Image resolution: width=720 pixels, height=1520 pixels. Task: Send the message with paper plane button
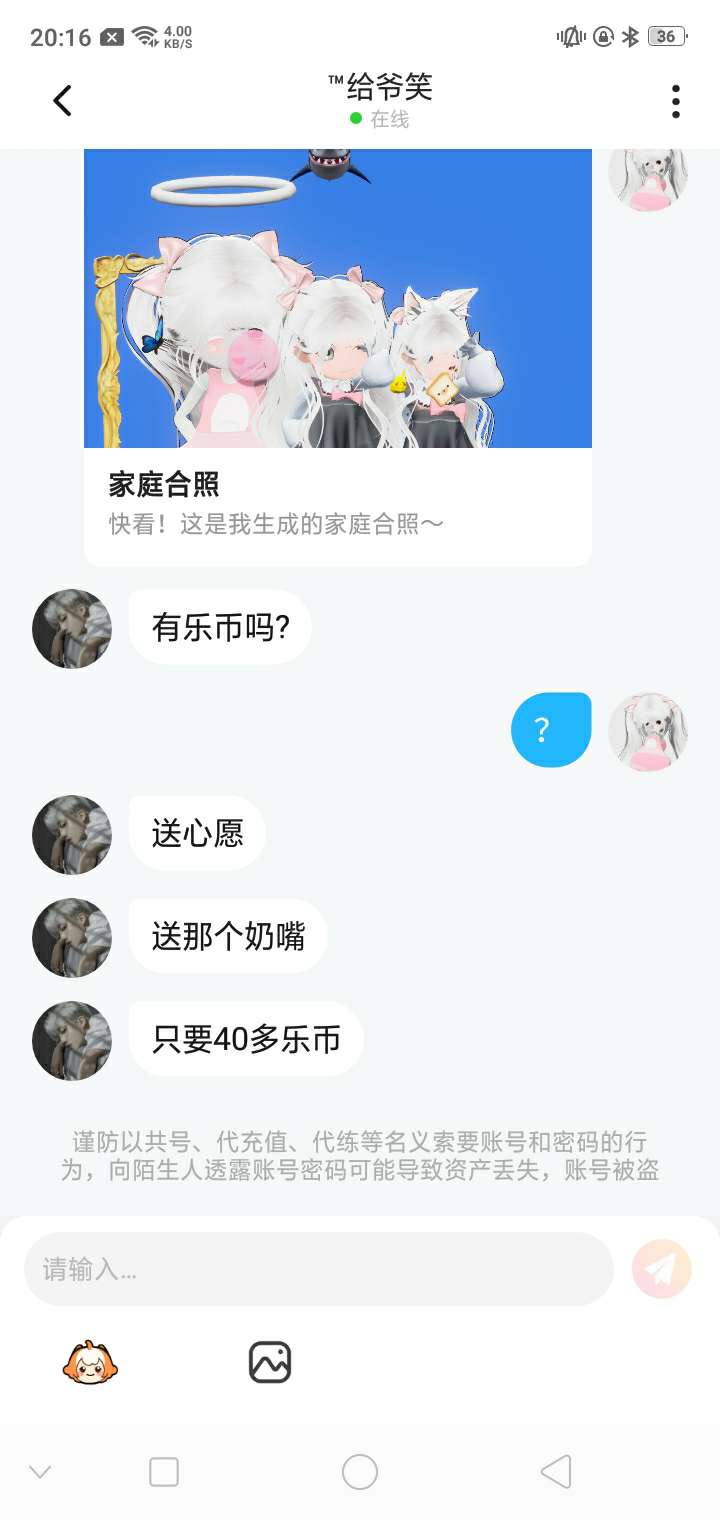(661, 1269)
